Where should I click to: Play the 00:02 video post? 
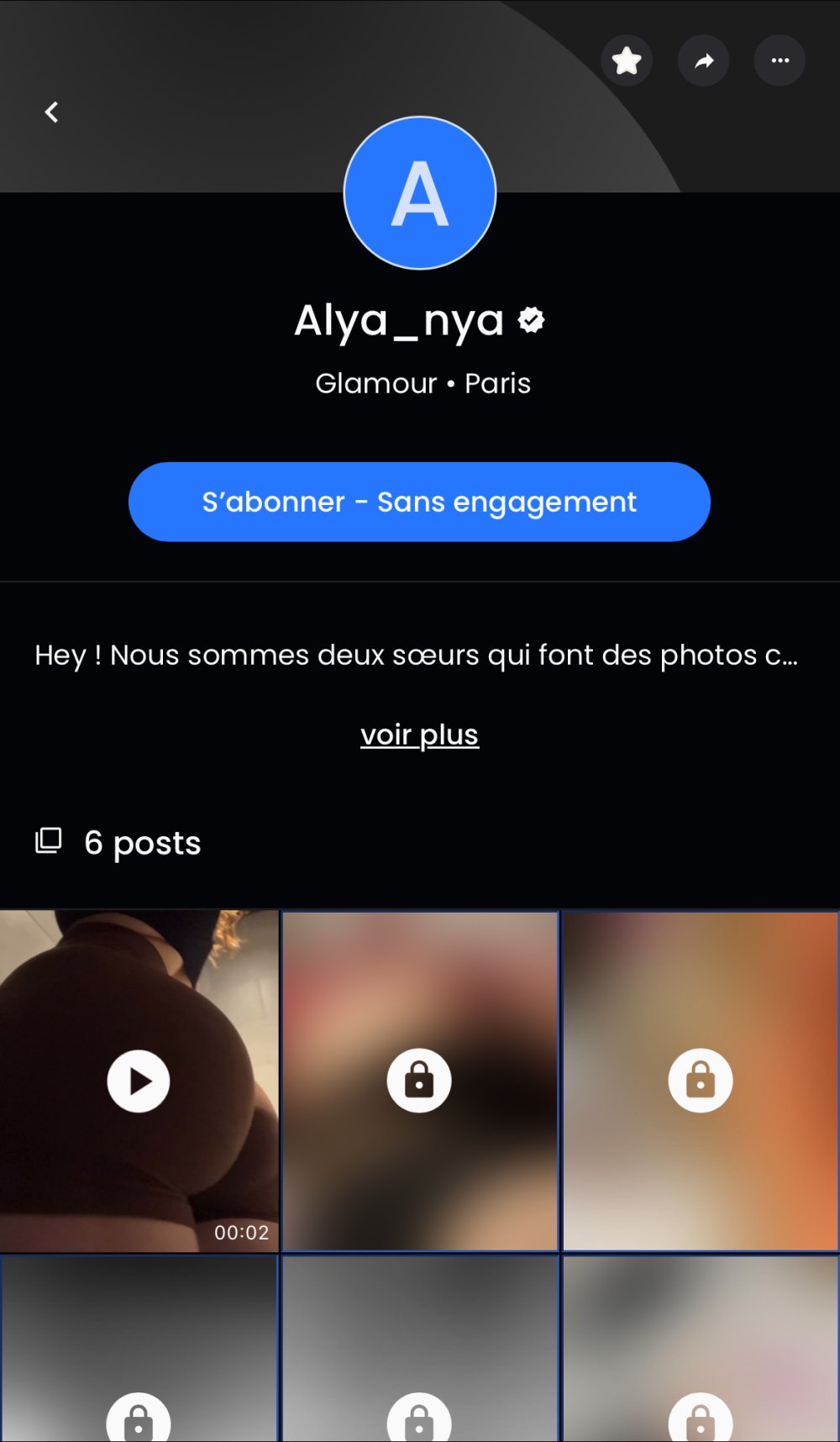click(x=139, y=1081)
